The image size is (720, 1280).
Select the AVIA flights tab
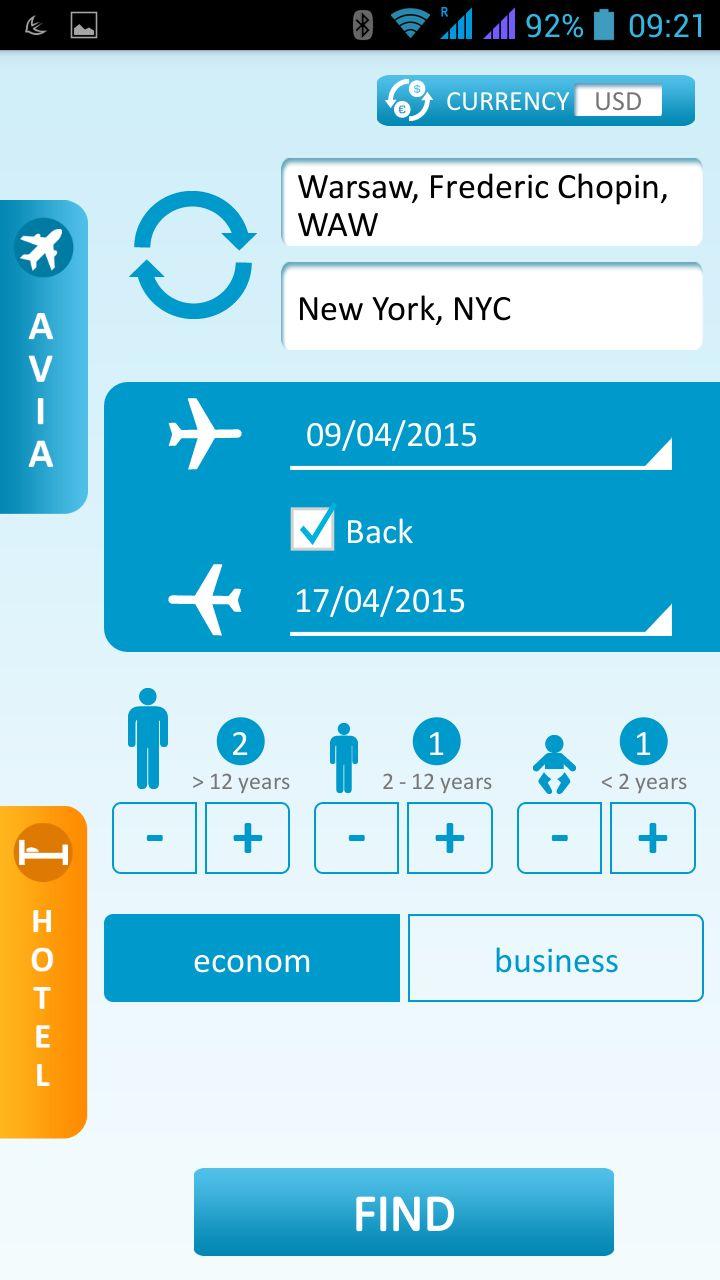[x=43, y=357]
